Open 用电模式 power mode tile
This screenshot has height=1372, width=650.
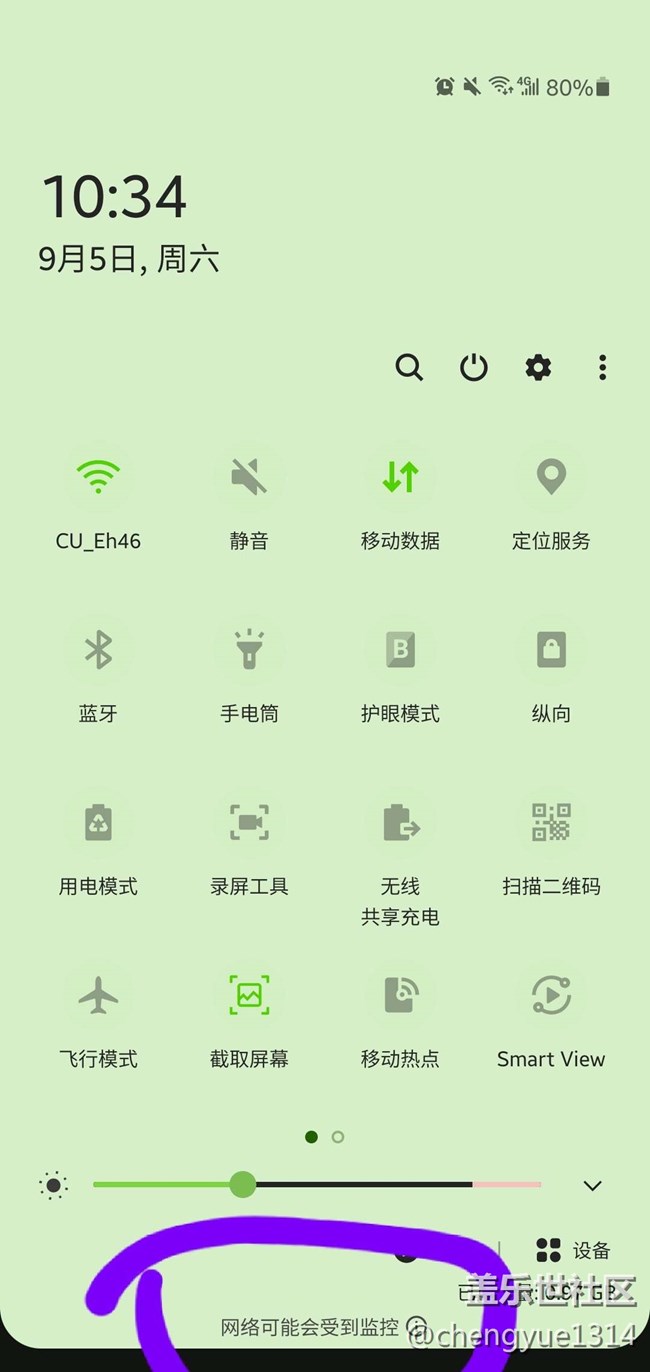coord(98,823)
